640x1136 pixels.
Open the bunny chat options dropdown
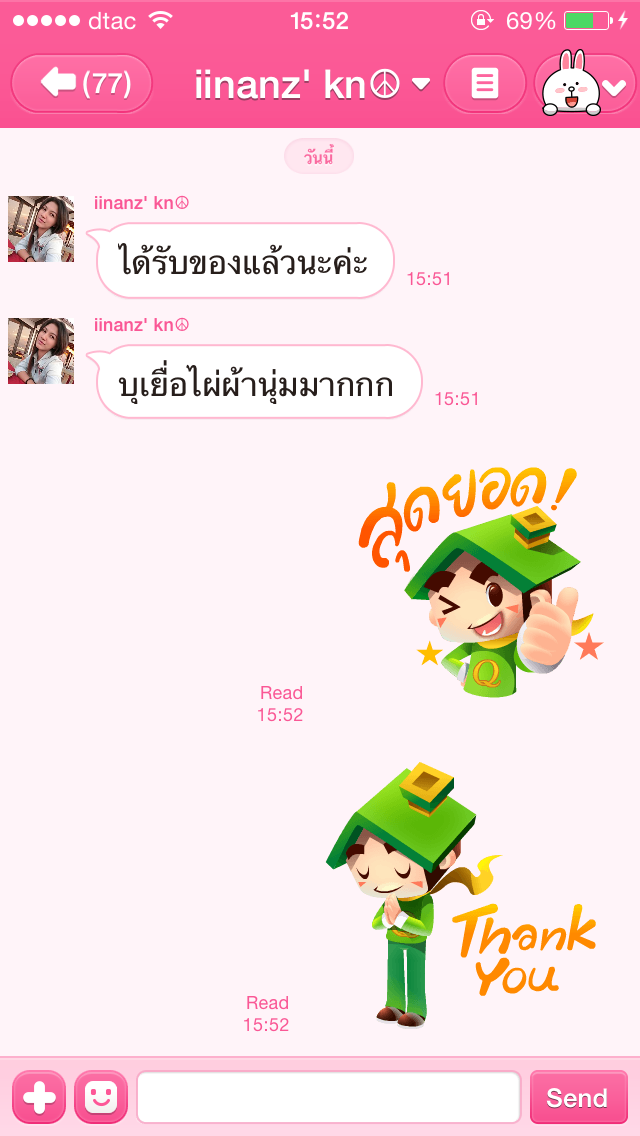585,85
